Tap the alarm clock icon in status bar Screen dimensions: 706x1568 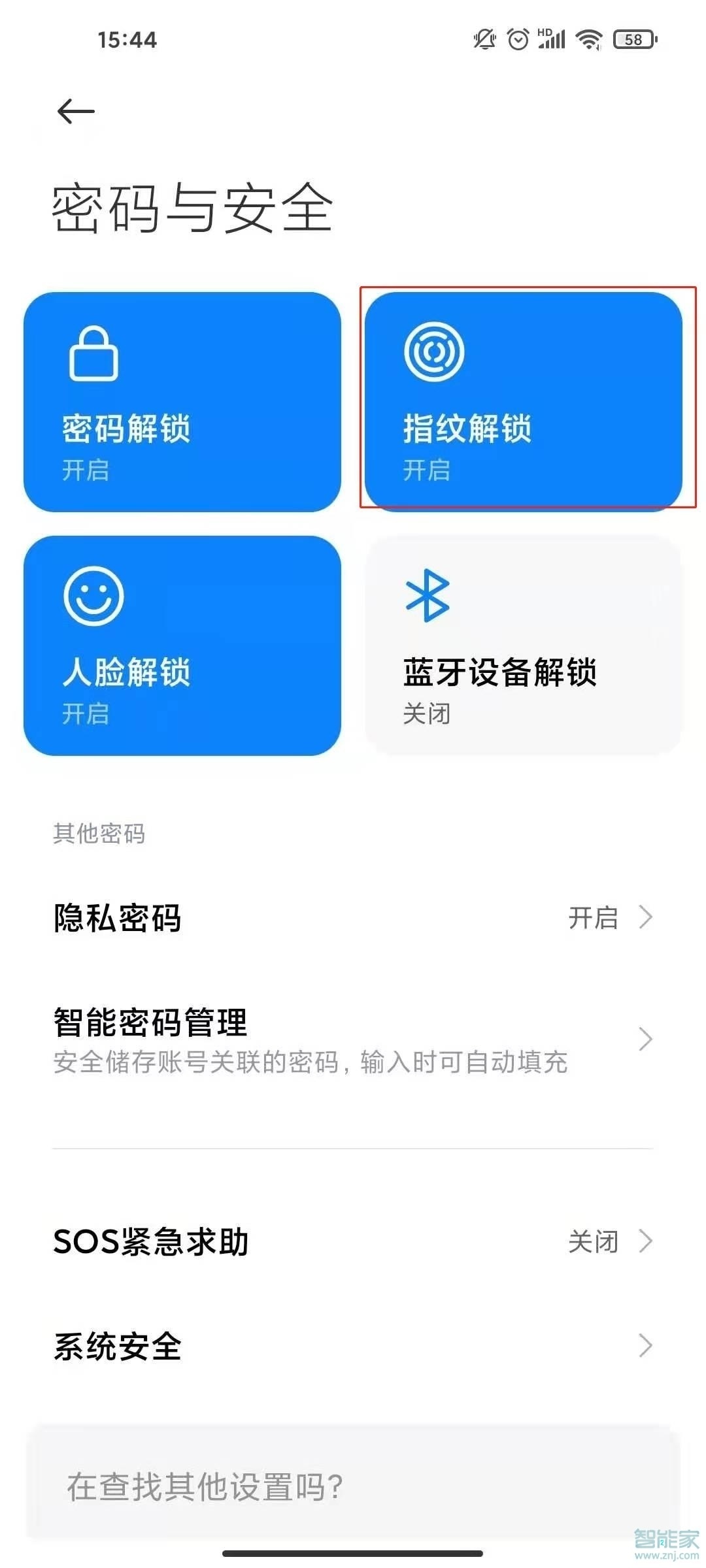click(x=517, y=39)
